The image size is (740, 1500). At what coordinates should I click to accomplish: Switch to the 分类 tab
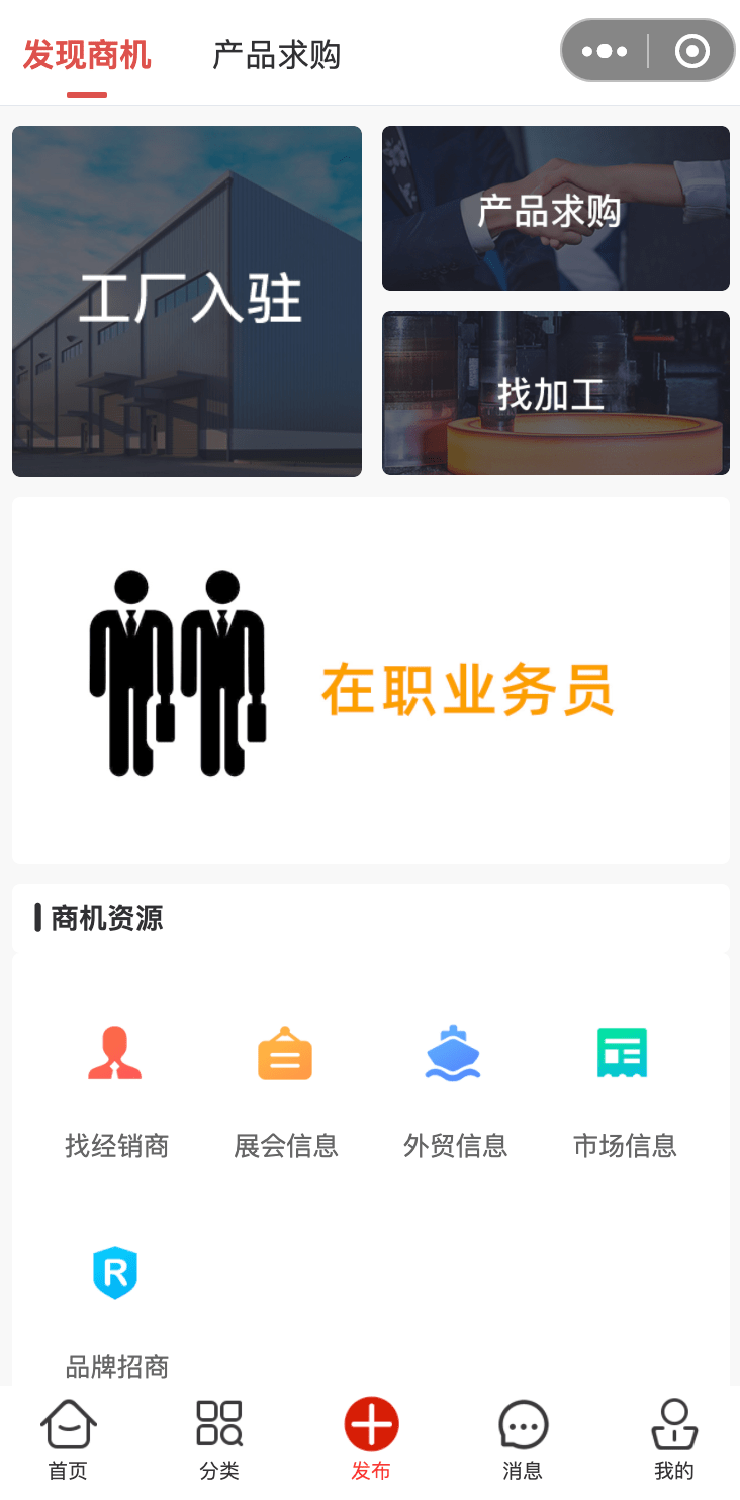point(220,1440)
